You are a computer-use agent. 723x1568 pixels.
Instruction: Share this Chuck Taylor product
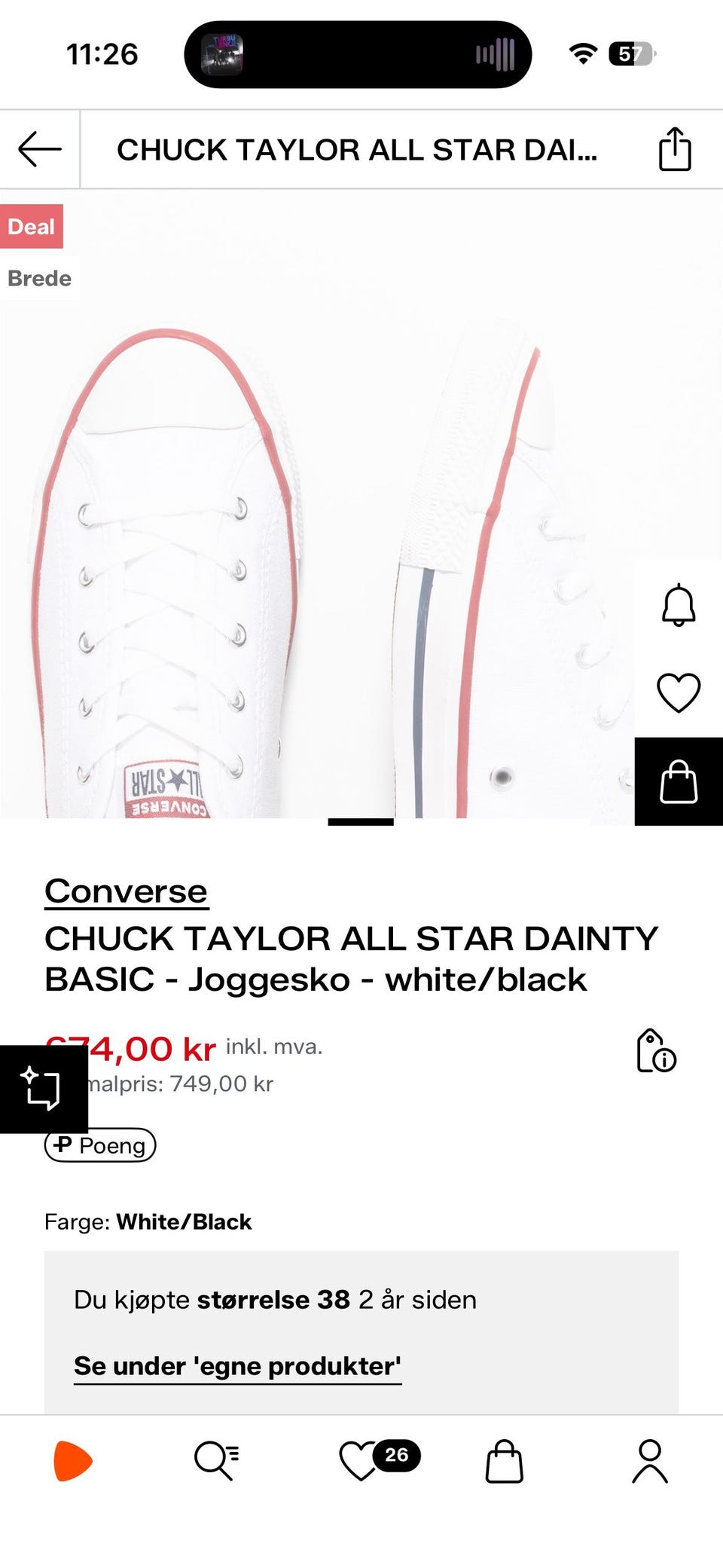[675, 149]
